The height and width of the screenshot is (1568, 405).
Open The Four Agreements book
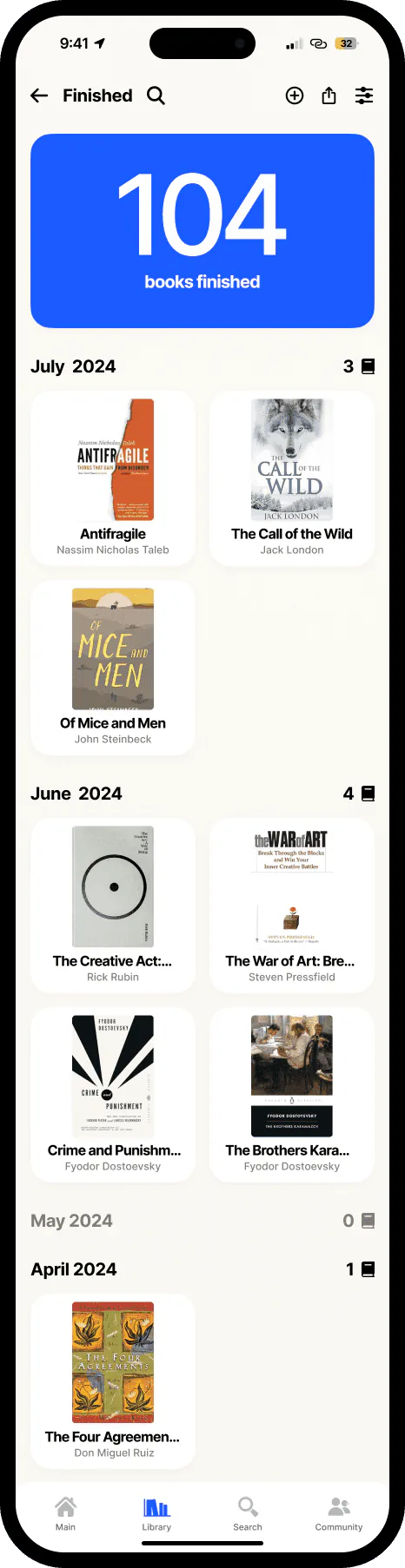(113, 1381)
